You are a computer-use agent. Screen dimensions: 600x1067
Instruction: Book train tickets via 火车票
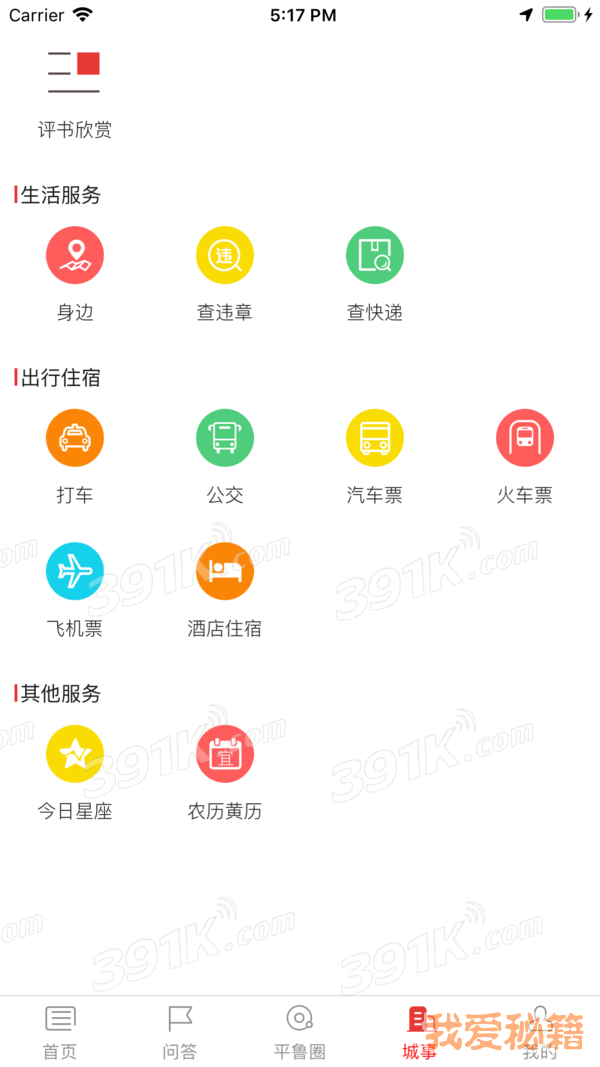click(525, 457)
